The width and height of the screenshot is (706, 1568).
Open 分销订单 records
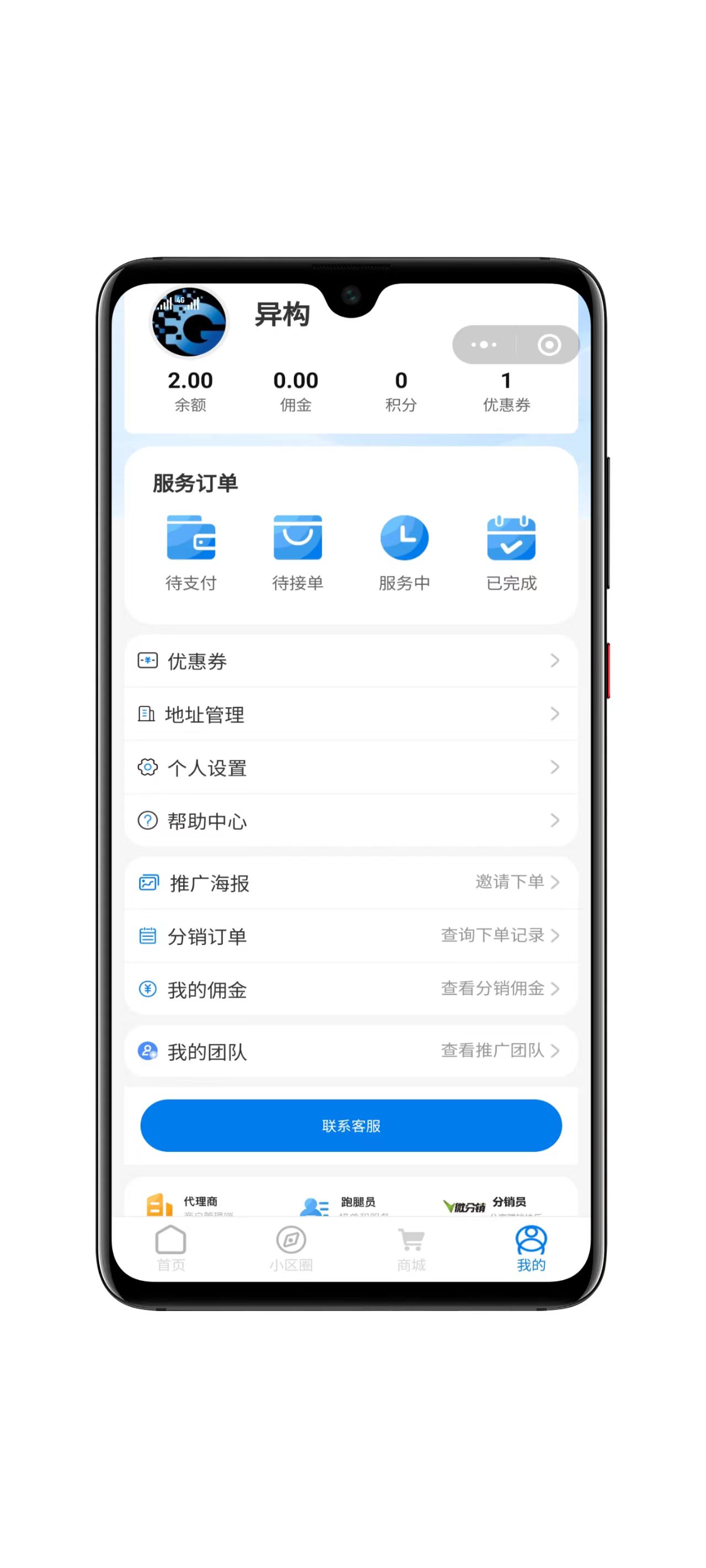(x=351, y=936)
